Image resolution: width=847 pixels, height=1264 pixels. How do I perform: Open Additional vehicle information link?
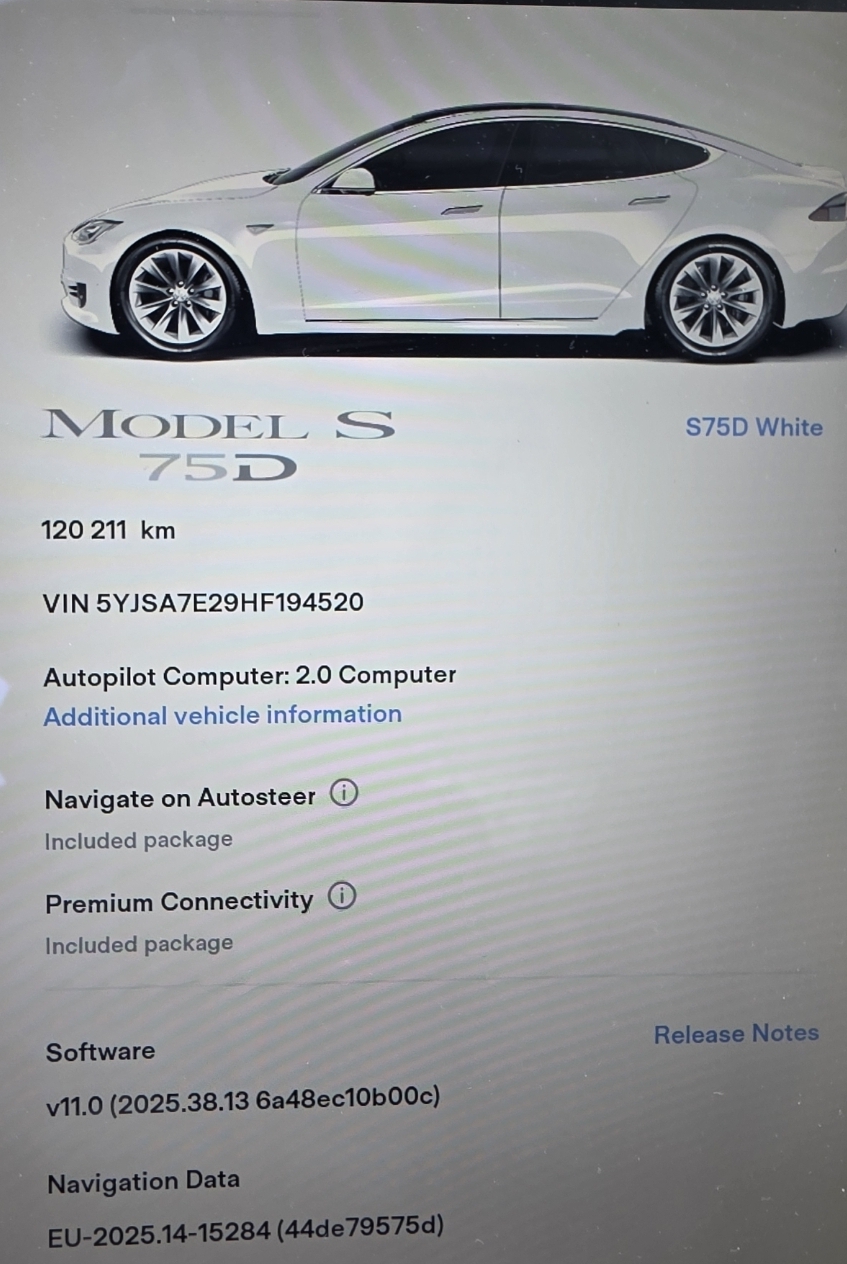point(222,715)
